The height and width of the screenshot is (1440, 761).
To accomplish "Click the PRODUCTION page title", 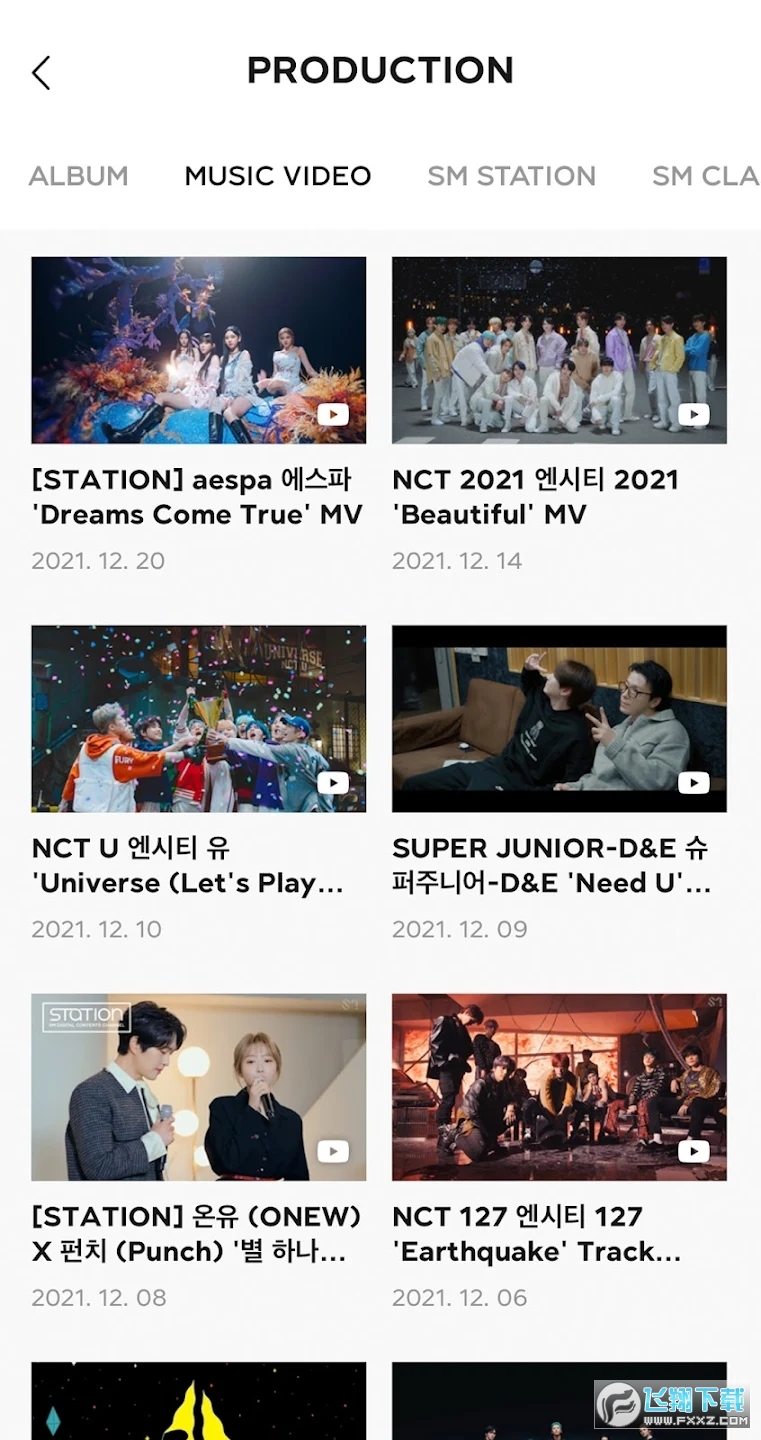I will pyautogui.click(x=380, y=70).
